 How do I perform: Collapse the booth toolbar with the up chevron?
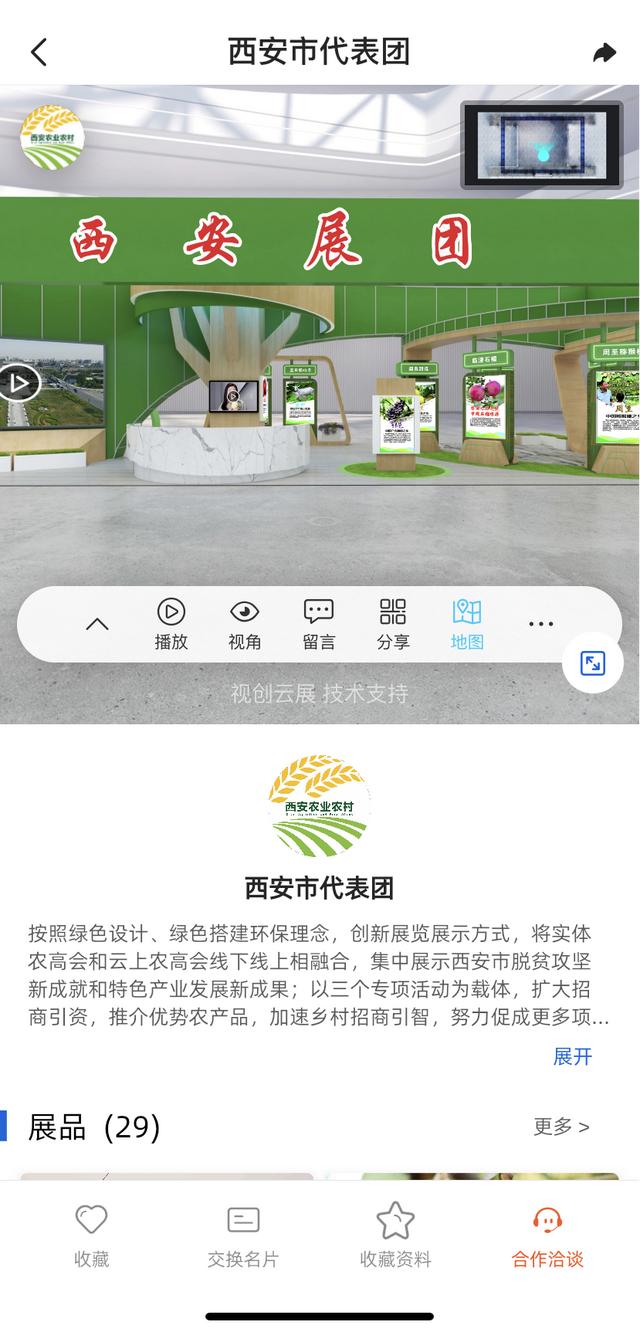tap(97, 624)
